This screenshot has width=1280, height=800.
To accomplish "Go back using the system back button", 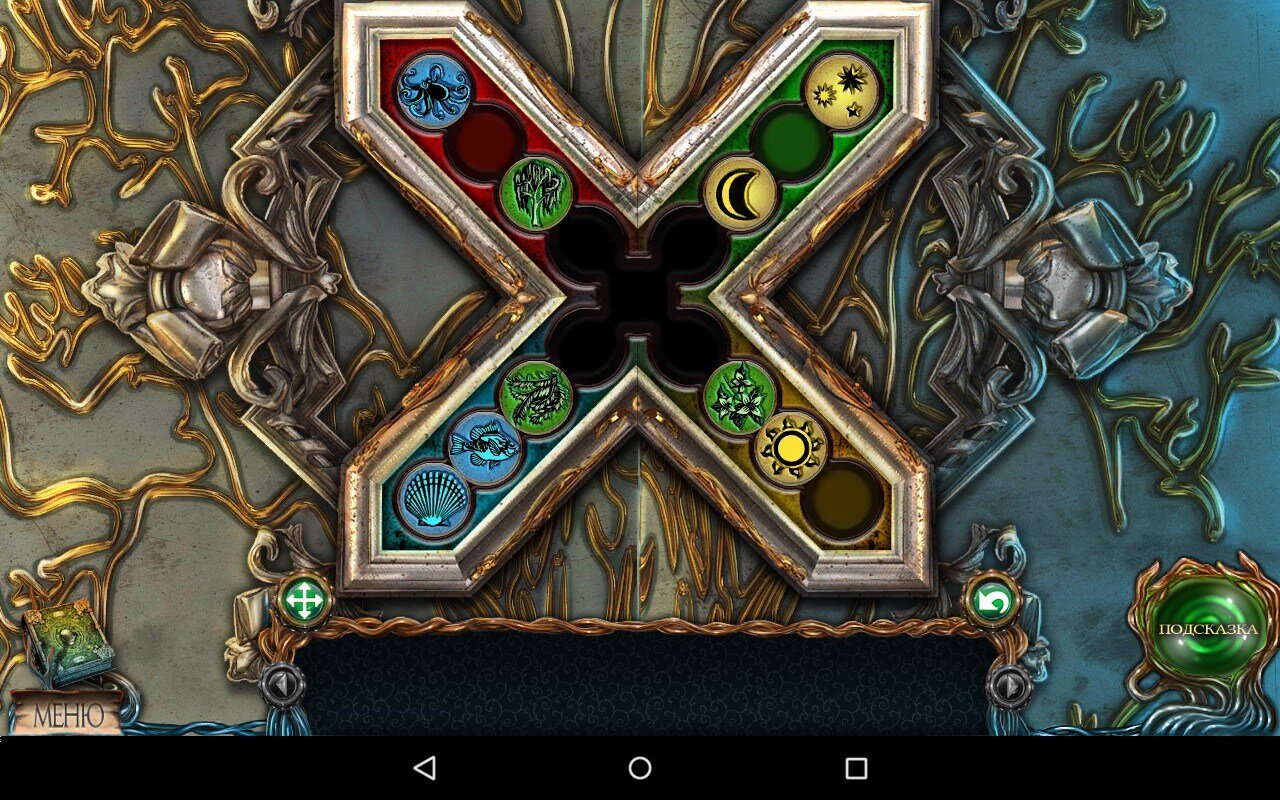I will 425,768.
